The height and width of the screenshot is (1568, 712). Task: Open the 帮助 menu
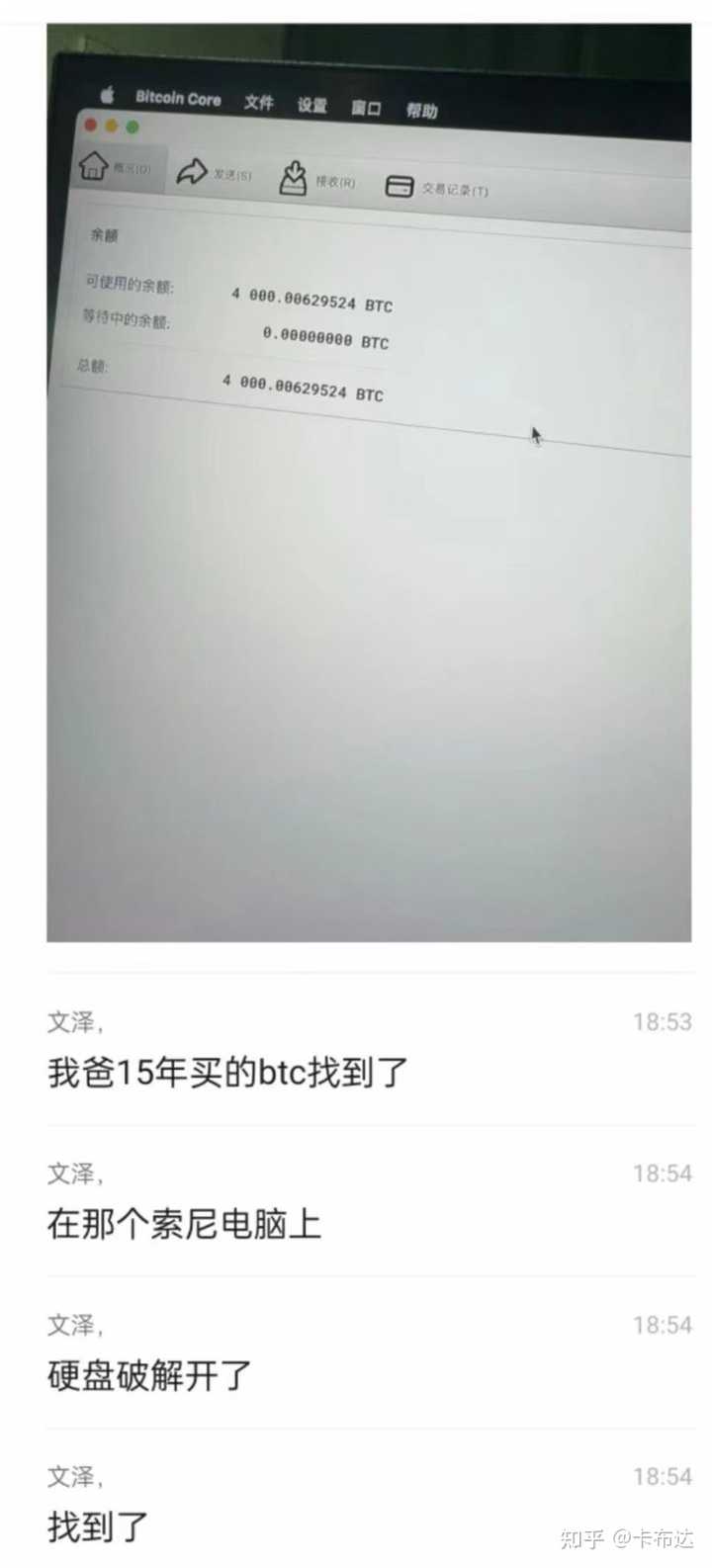[x=421, y=109]
